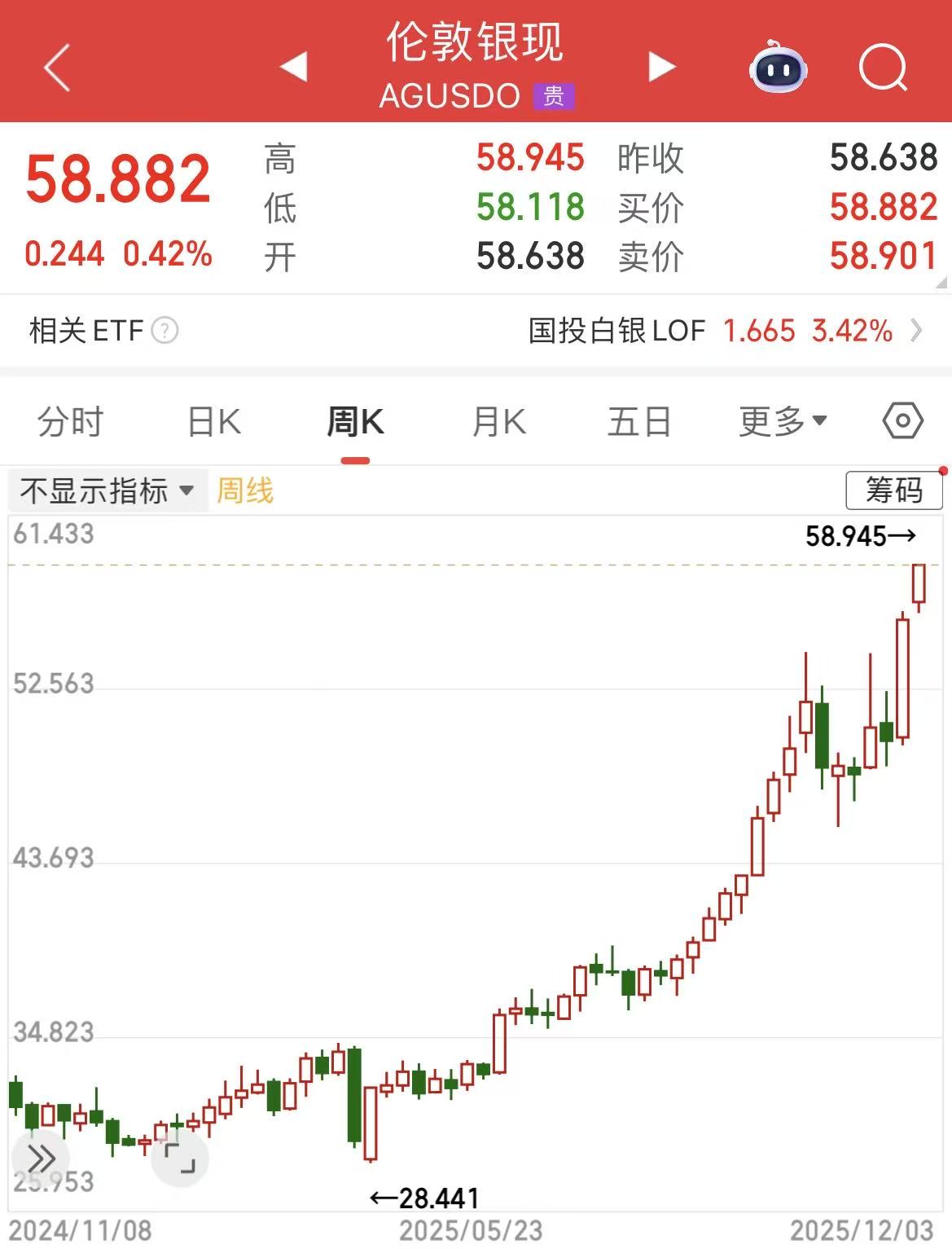Expand the double-arrow chart panel button
The image size is (952, 1249).
(41, 1158)
